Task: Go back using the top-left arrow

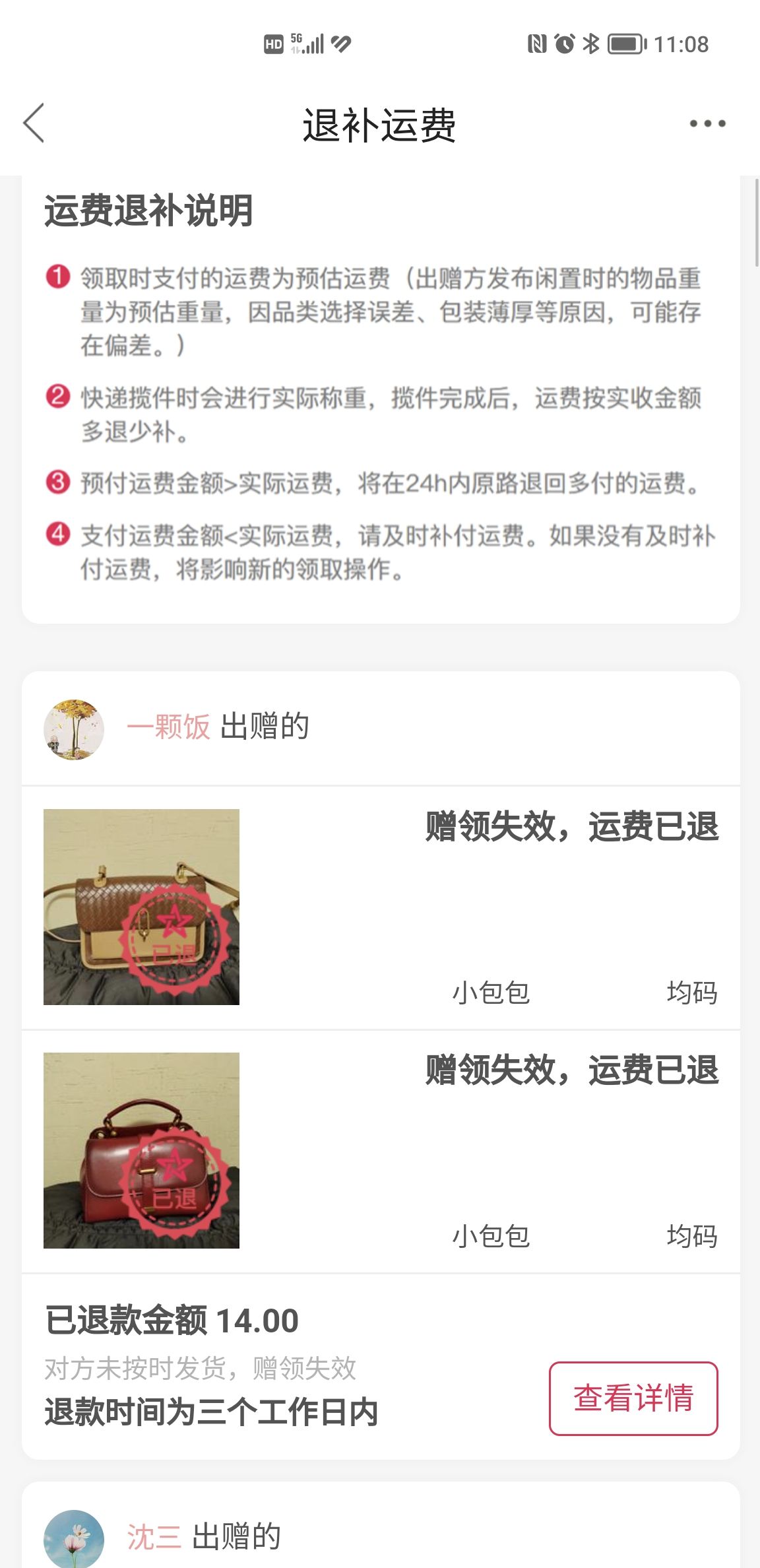Action: tap(34, 123)
